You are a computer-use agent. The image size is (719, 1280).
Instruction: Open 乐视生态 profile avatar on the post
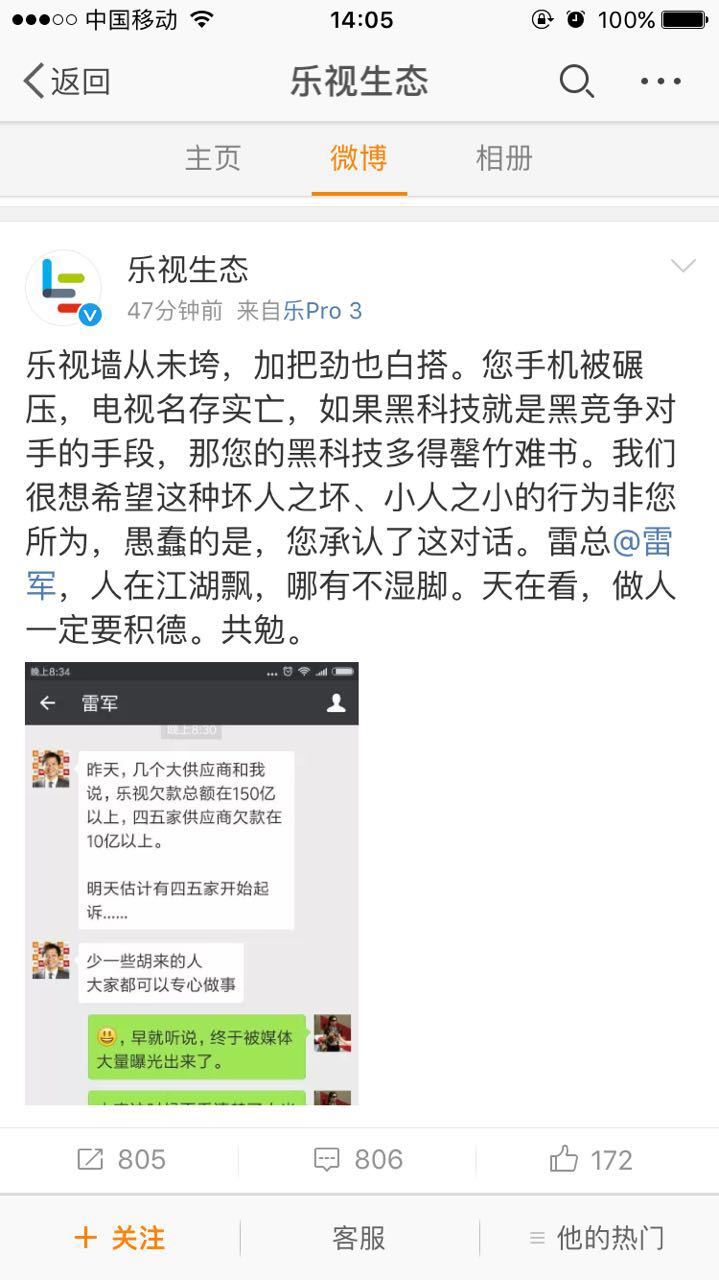point(63,288)
